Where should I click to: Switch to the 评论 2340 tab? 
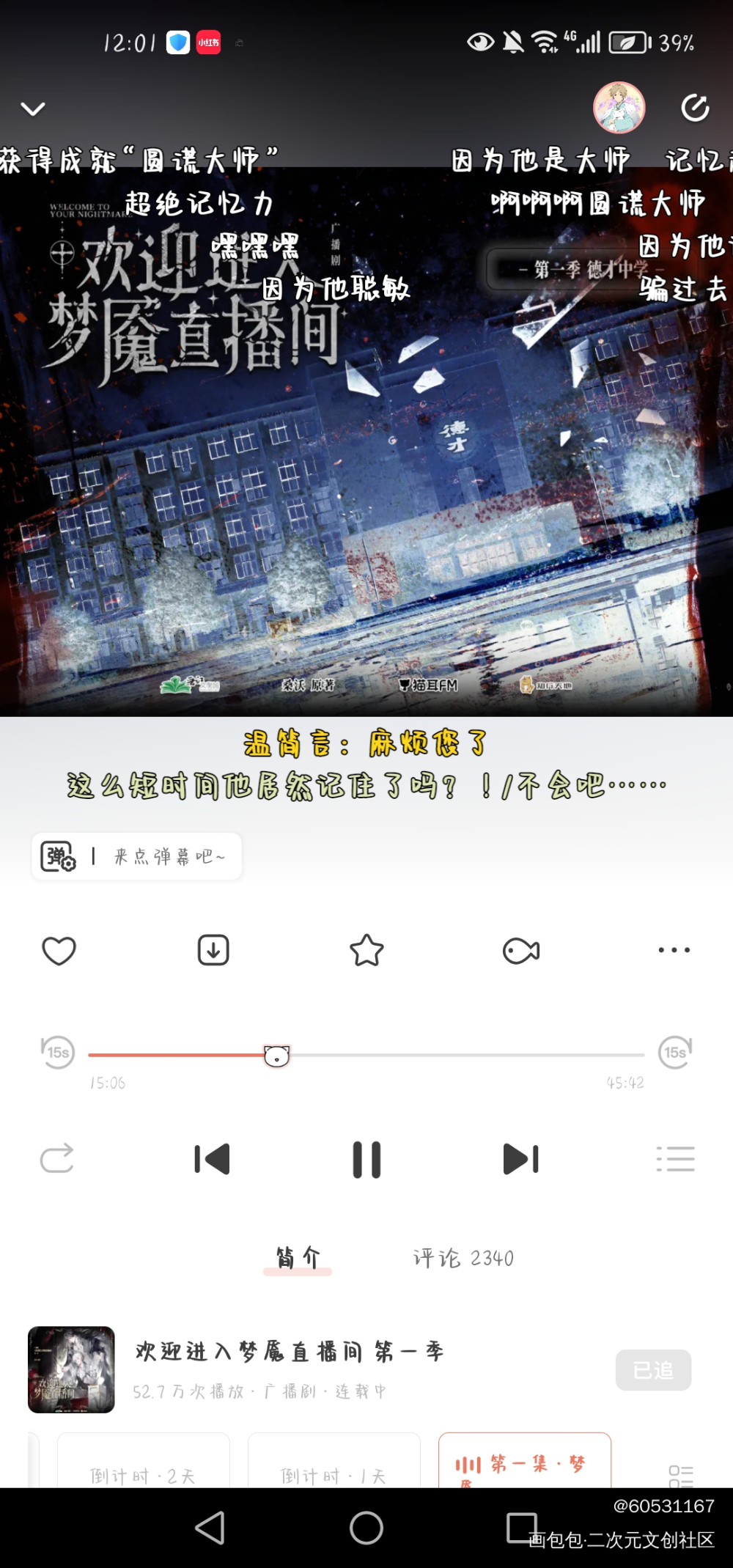pyautogui.click(x=463, y=1258)
